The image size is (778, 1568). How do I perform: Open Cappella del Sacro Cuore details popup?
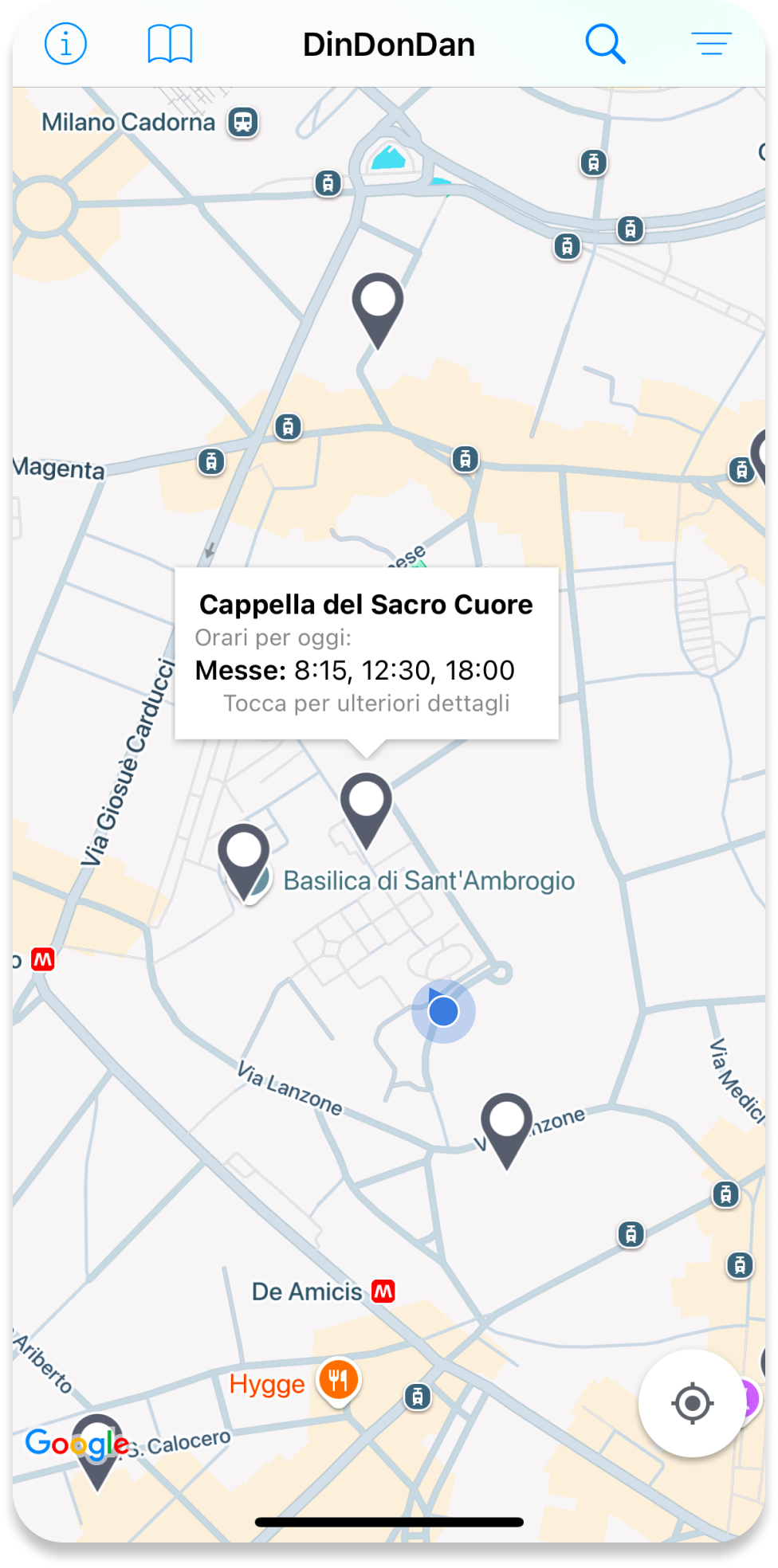click(367, 653)
